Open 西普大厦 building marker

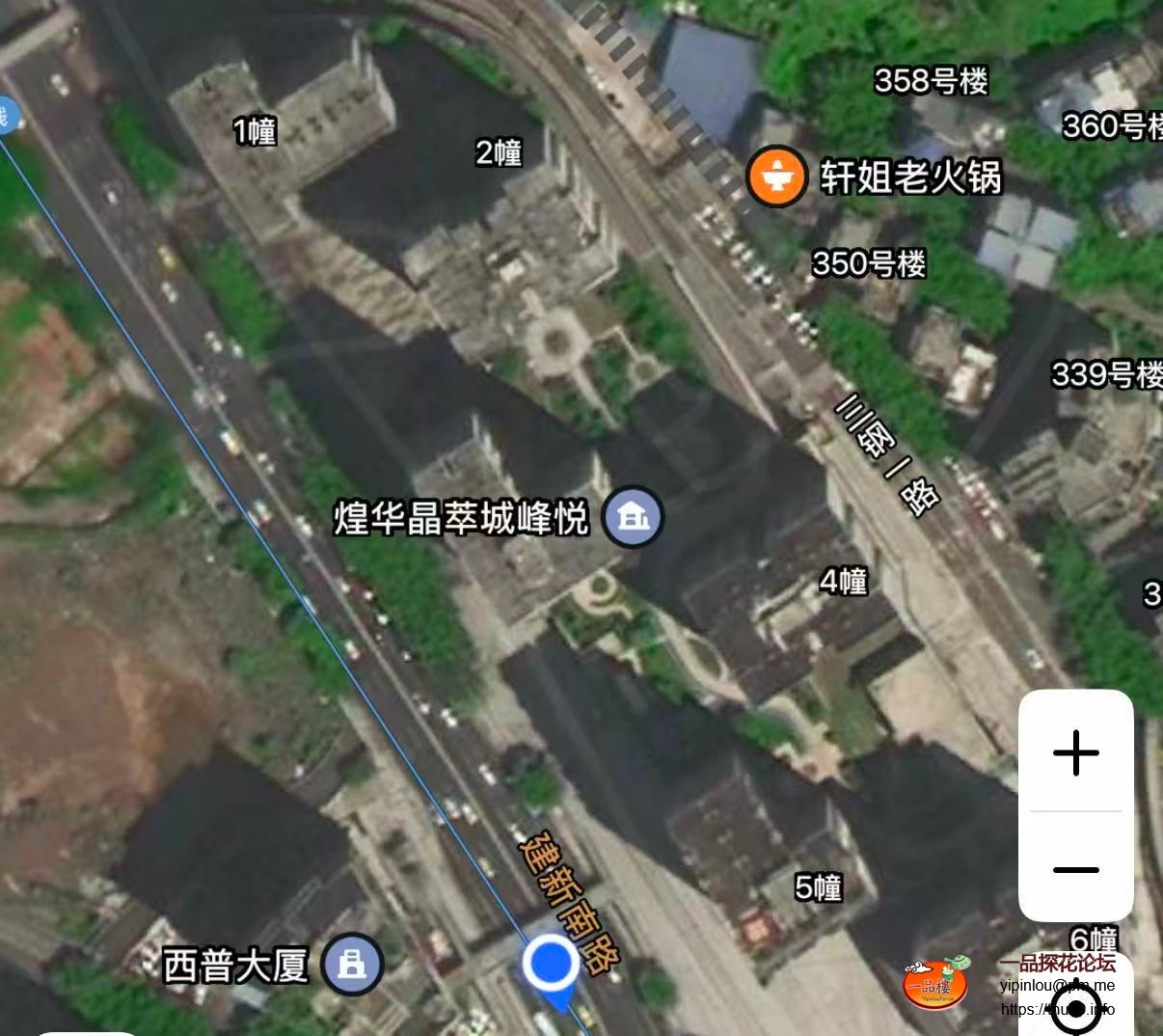click(352, 964)
